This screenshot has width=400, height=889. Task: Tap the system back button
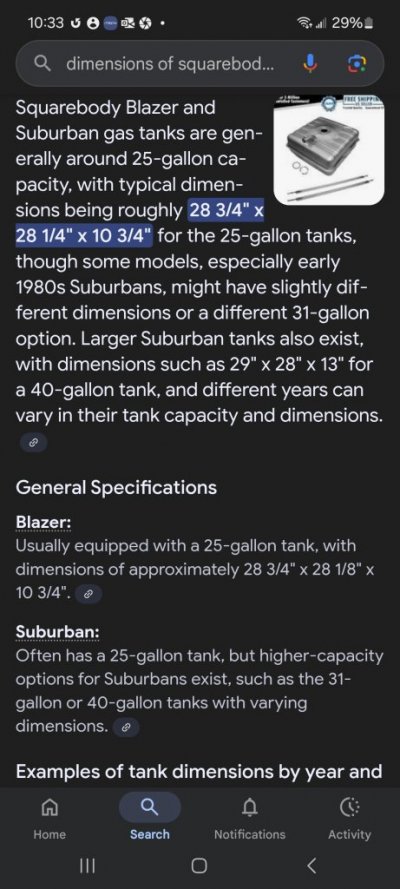tap(311, 865)
